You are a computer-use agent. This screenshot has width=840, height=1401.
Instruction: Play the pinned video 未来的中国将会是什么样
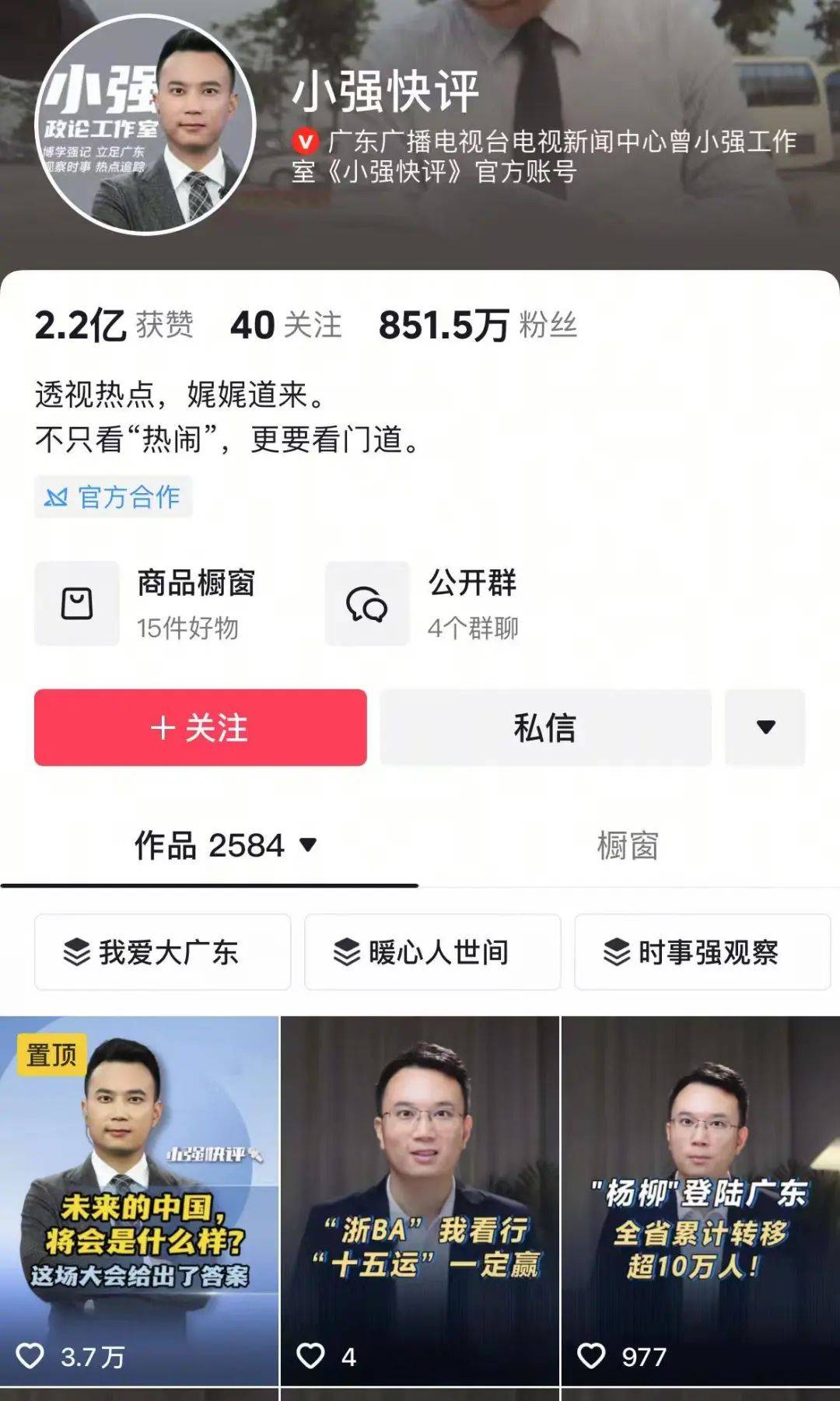click(139, 1200)
